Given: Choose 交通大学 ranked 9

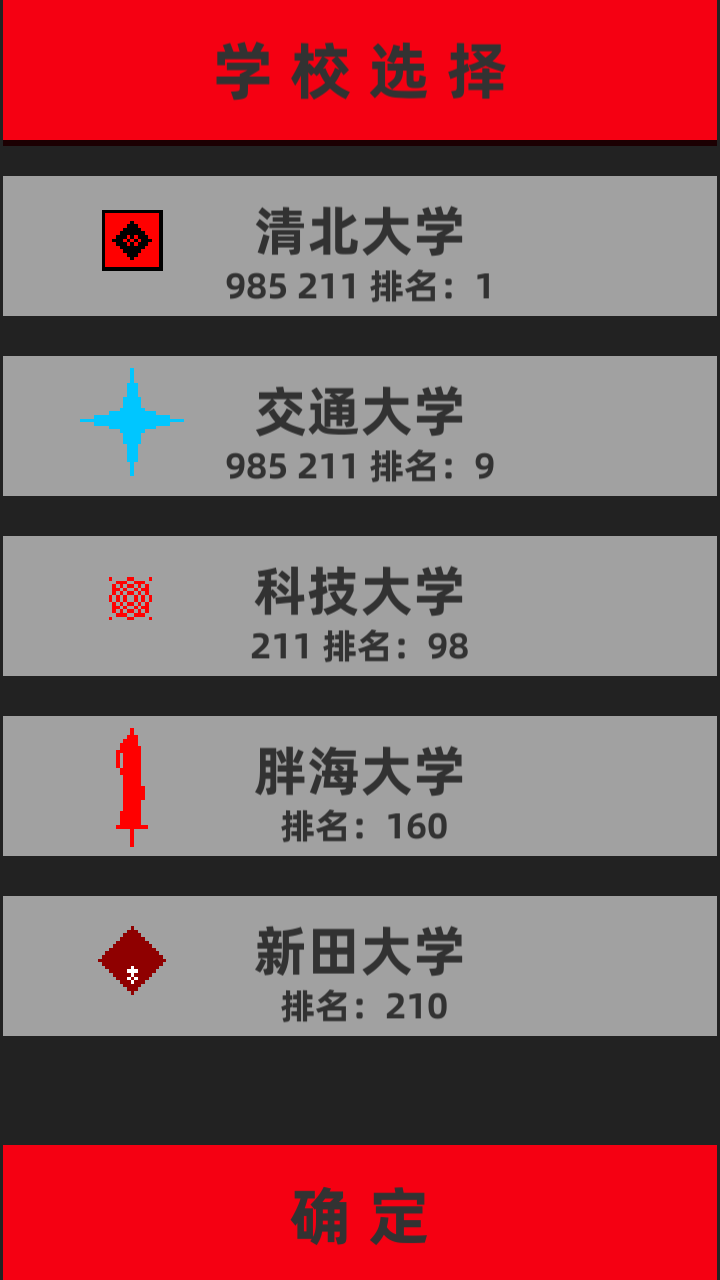Looking at the screenshot, I should [360, 426].
